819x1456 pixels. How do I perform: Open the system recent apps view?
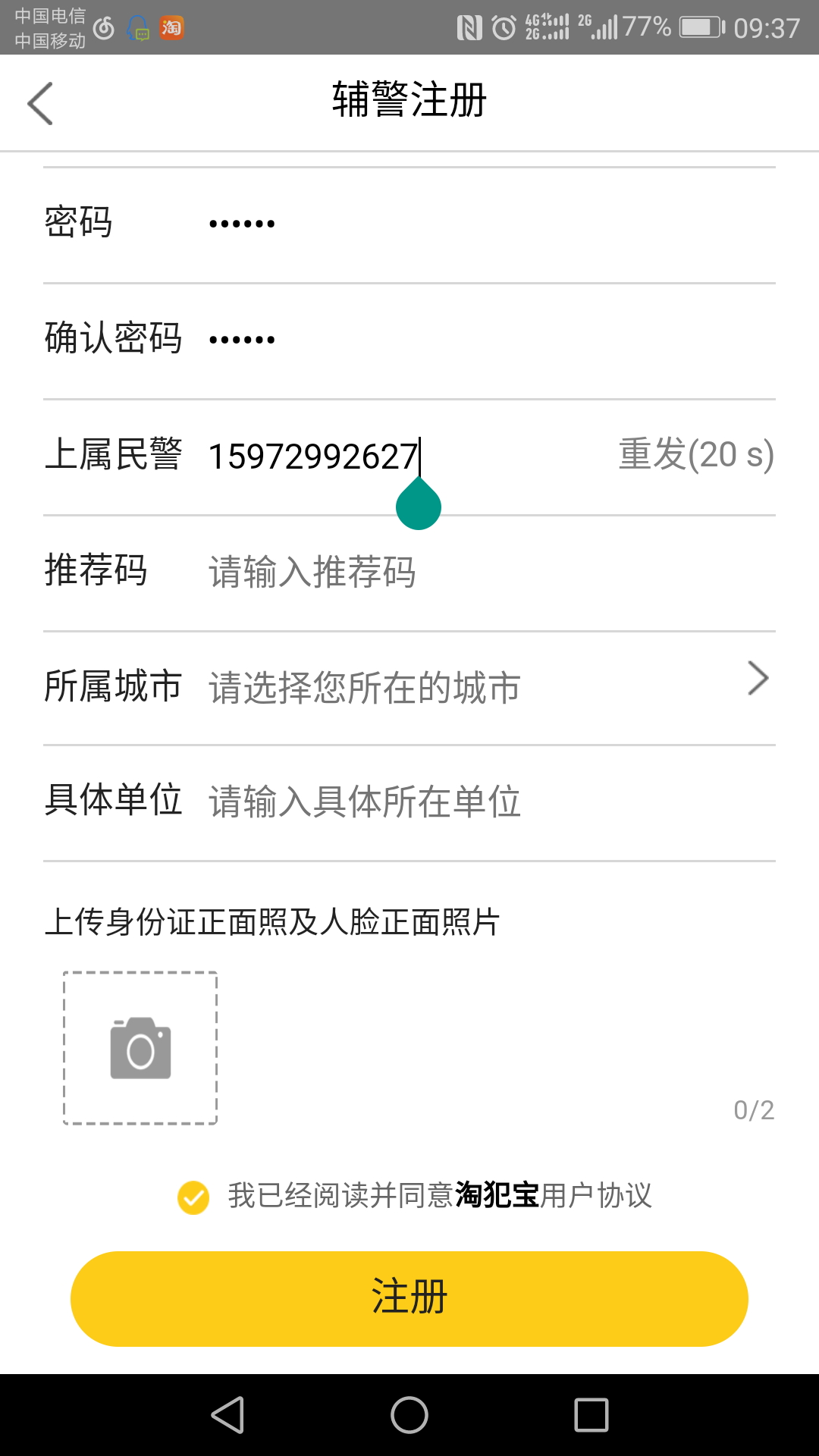[x=591, y=1415]
